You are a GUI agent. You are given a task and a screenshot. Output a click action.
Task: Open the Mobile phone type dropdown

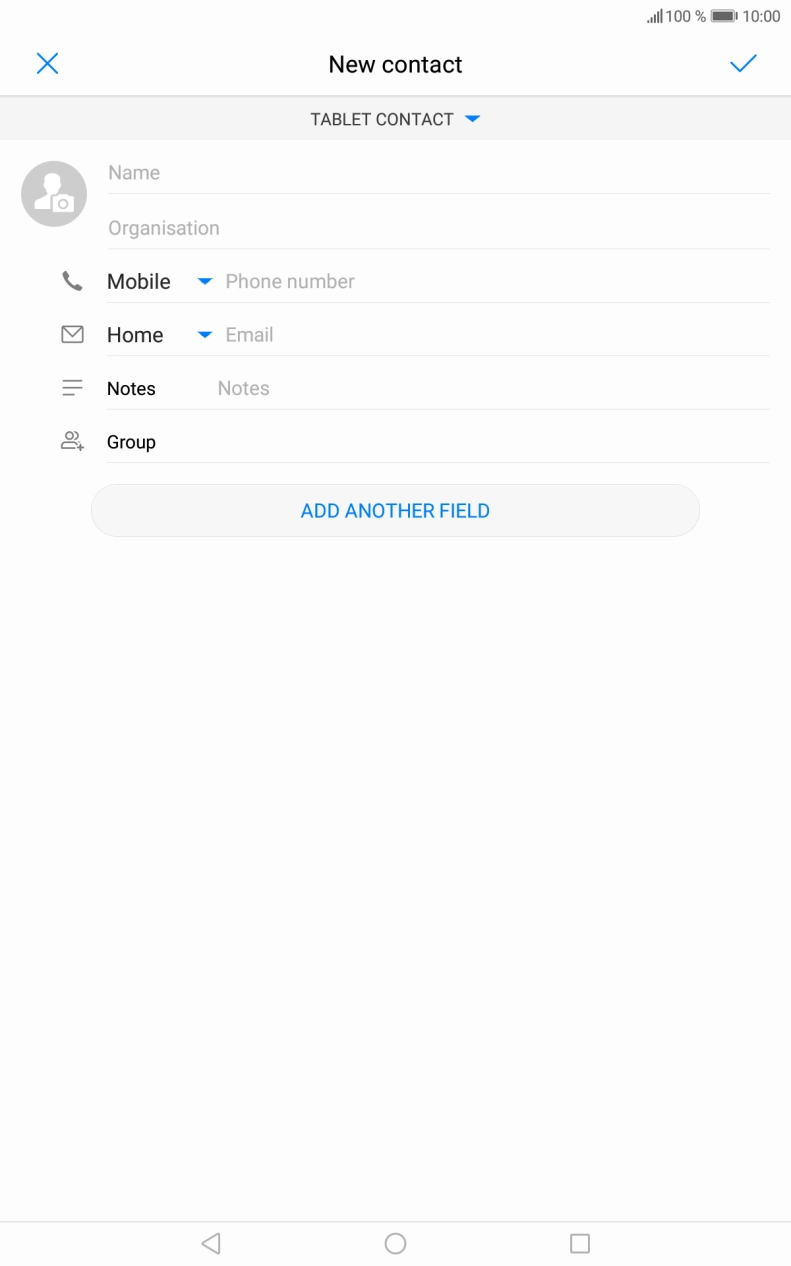[204, 281]
